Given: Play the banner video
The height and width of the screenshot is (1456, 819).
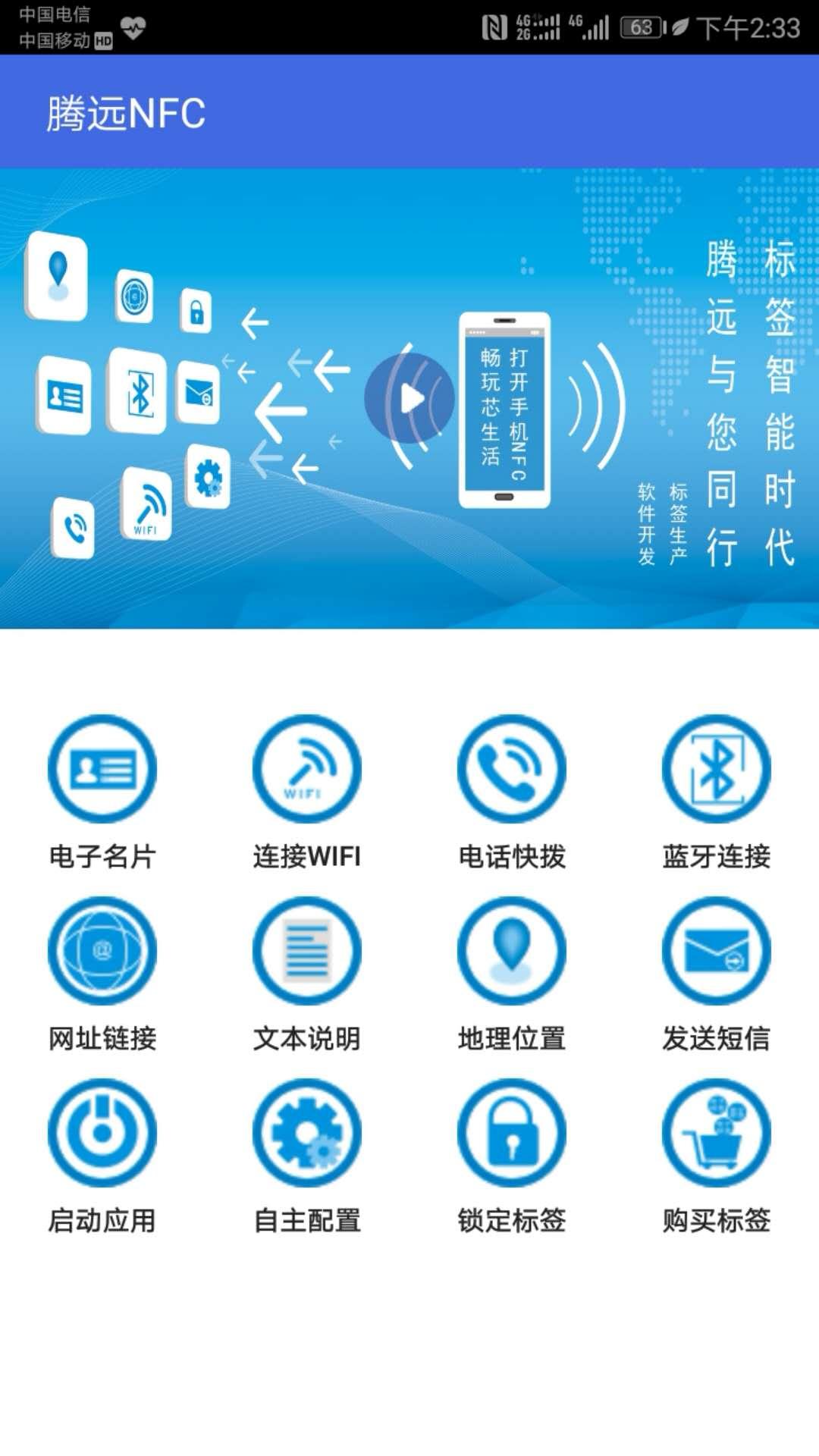Looking at the screenshot, I should [410, 398].
